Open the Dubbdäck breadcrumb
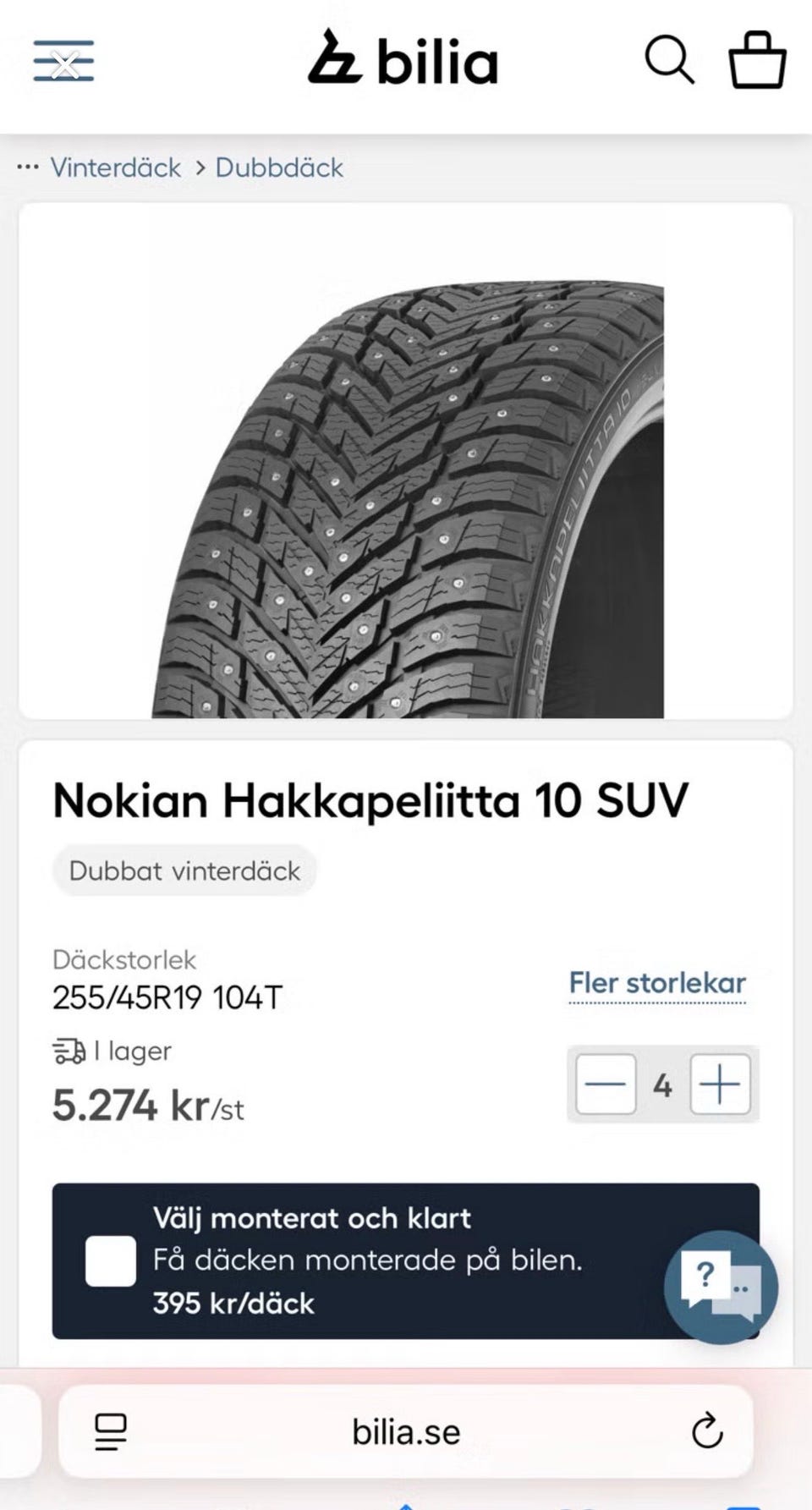Screen dimensions: 812x1510 tap(279, 167)
